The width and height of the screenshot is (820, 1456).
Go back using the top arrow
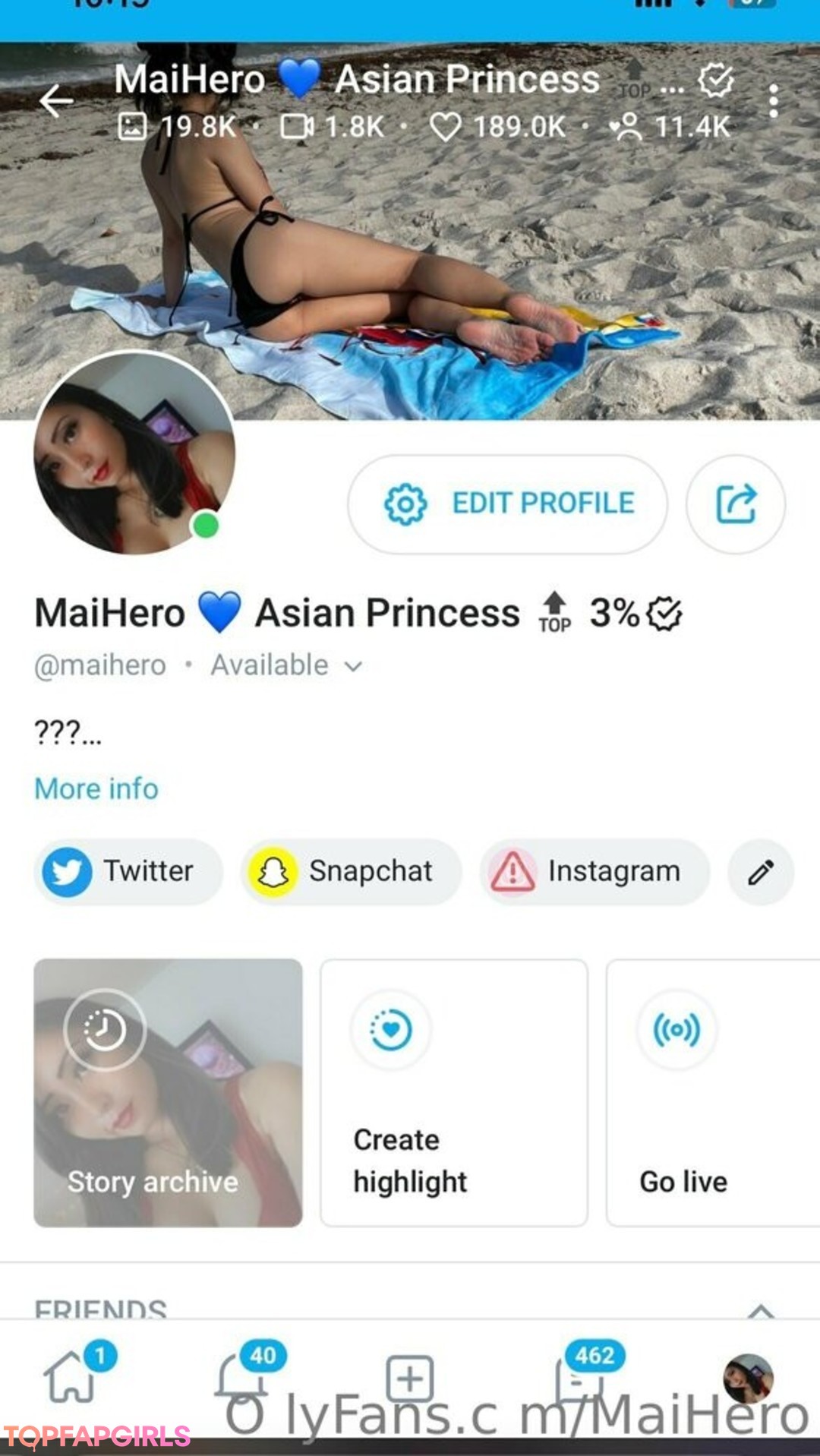point(57,100)
